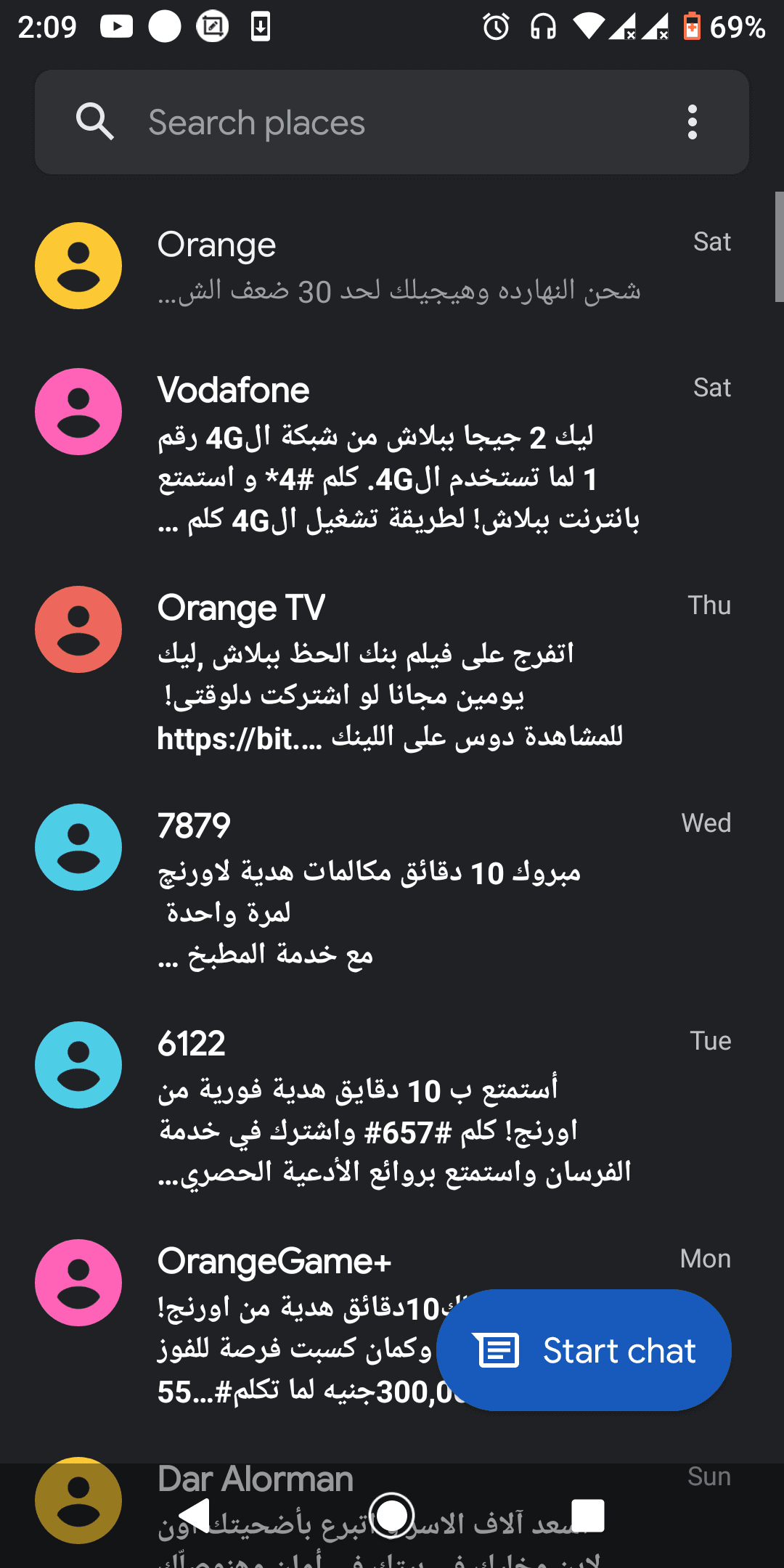Open the Dar Alorman avatar icon
784x1568 pixels.
pyautogui.click(x=78, y=1499)
